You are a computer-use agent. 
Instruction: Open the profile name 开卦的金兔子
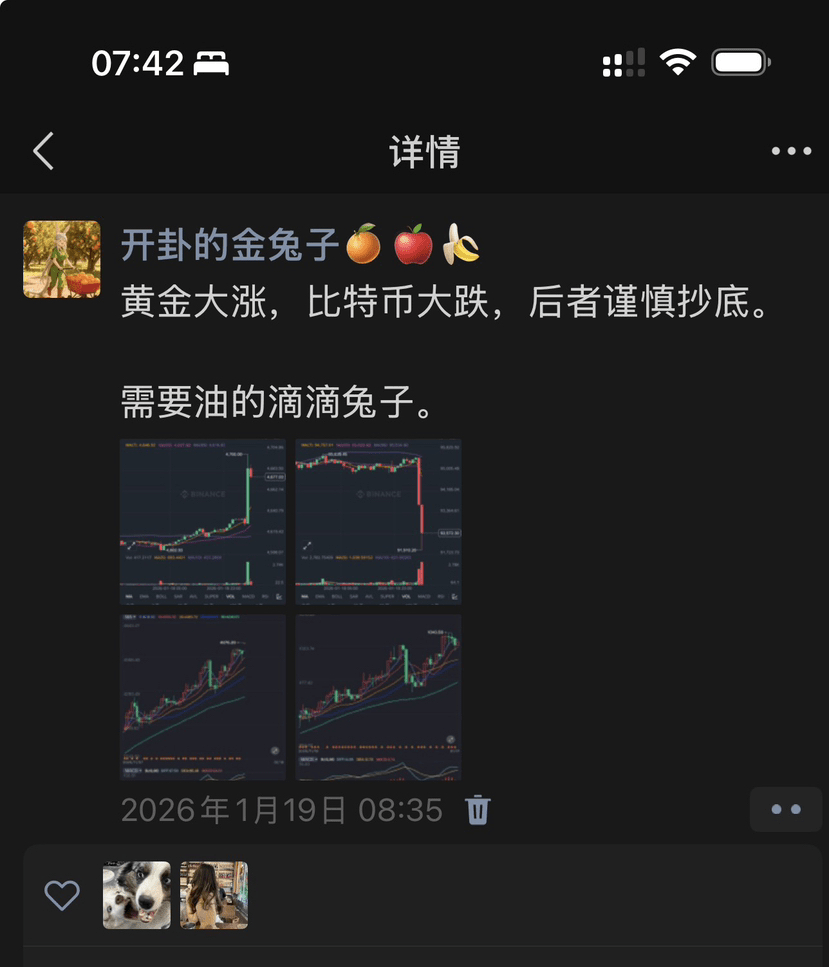tap(230, 245)
